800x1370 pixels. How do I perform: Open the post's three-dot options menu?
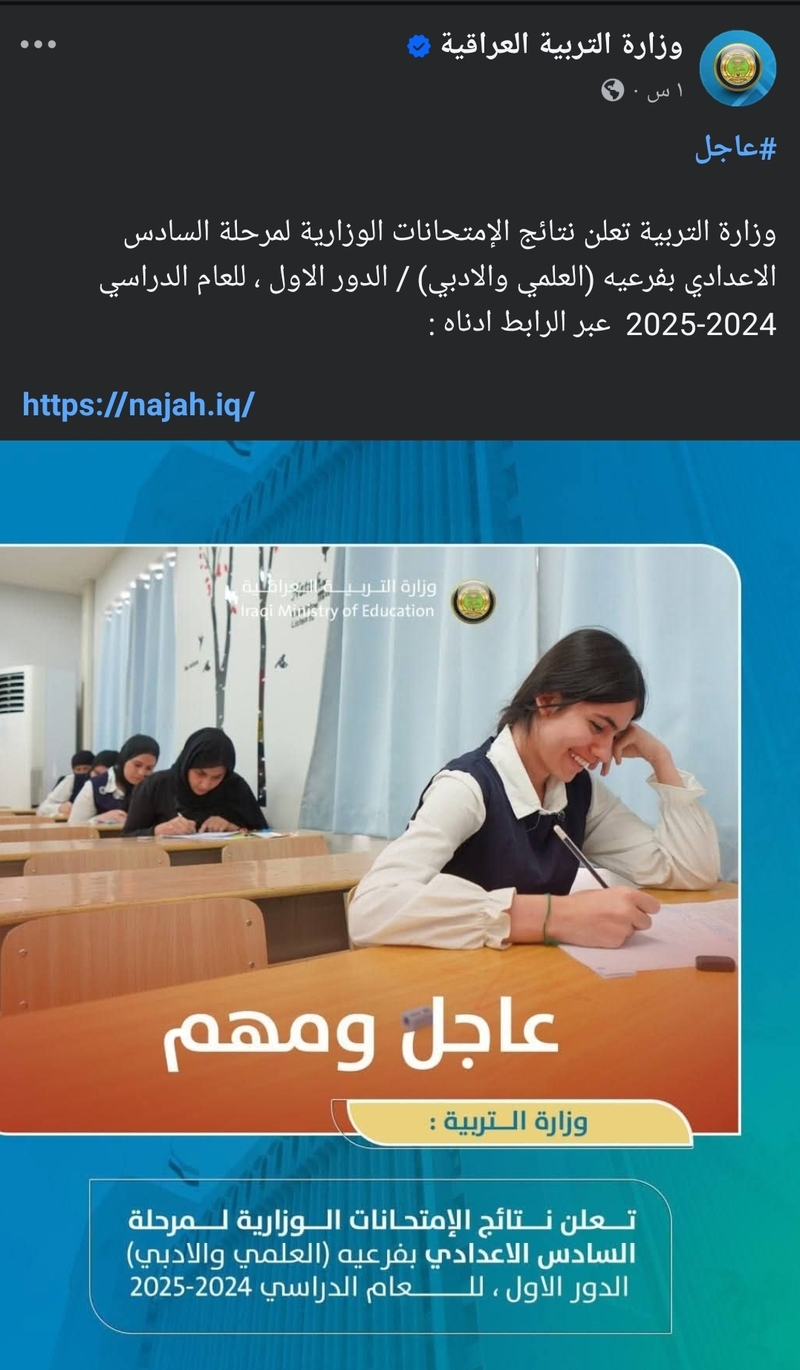pos(38,45)
